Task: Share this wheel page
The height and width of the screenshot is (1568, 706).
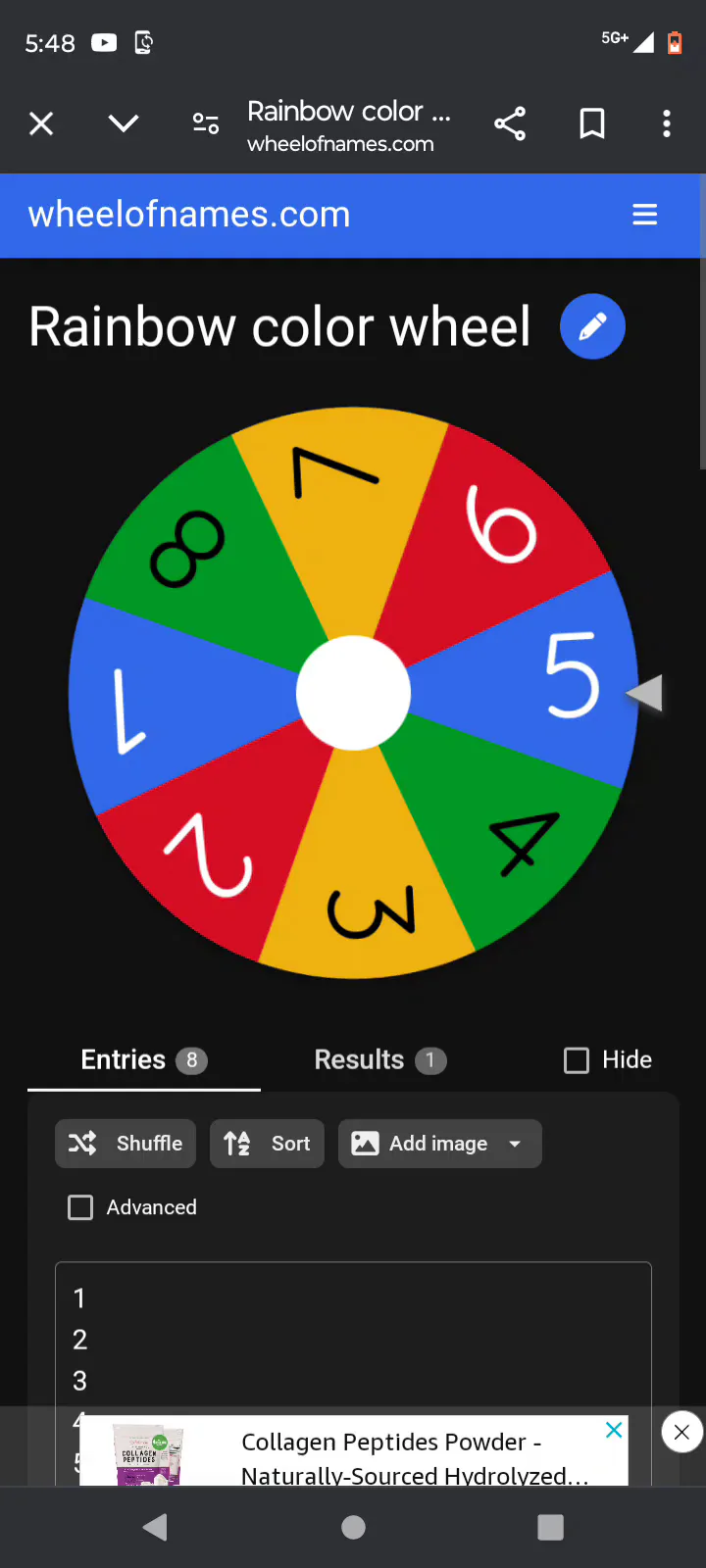Action: click(x=510, y=123)
